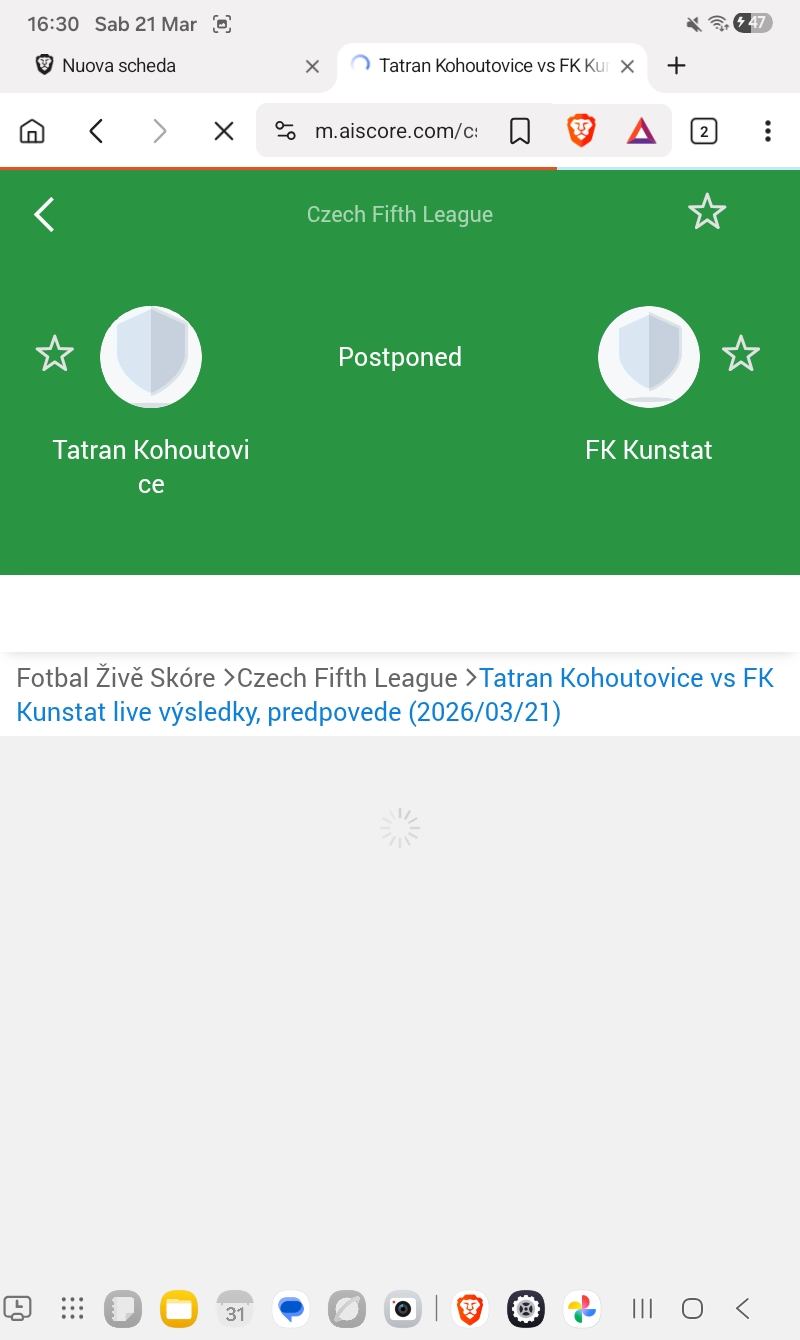
Task: Favorite this match with the top-right star
Action: click(706, 213)
